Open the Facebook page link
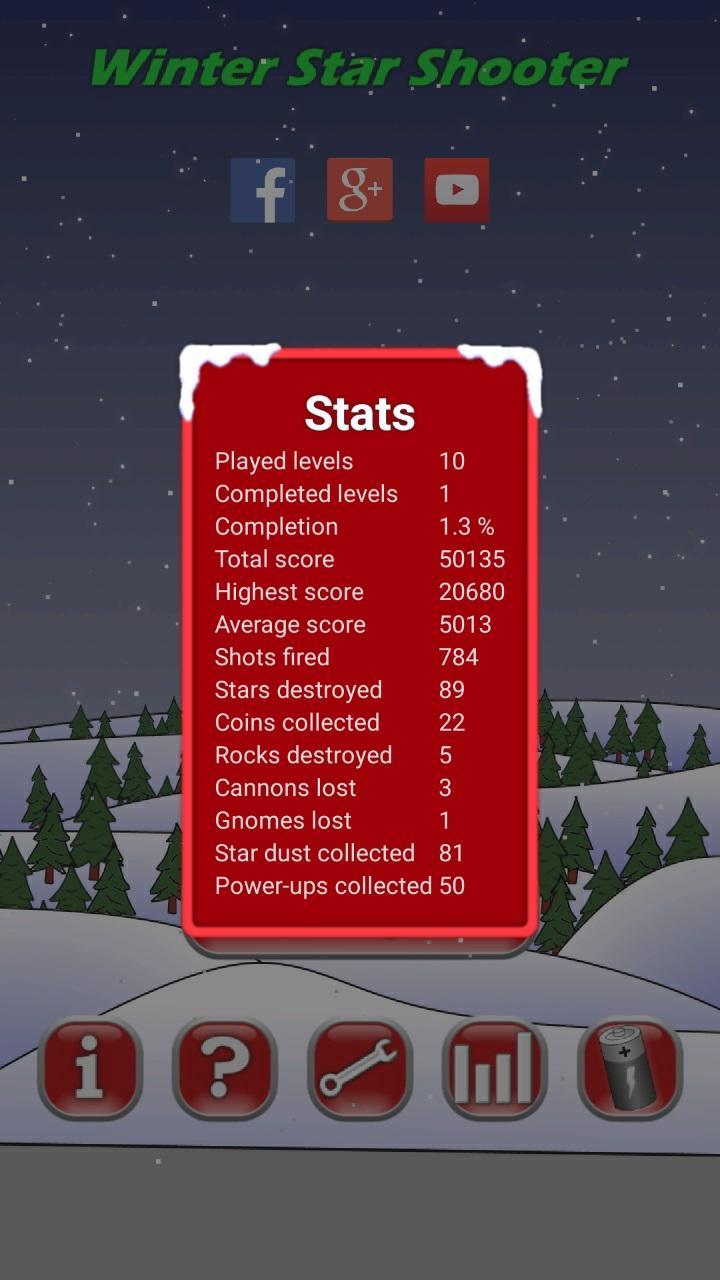 263,190
